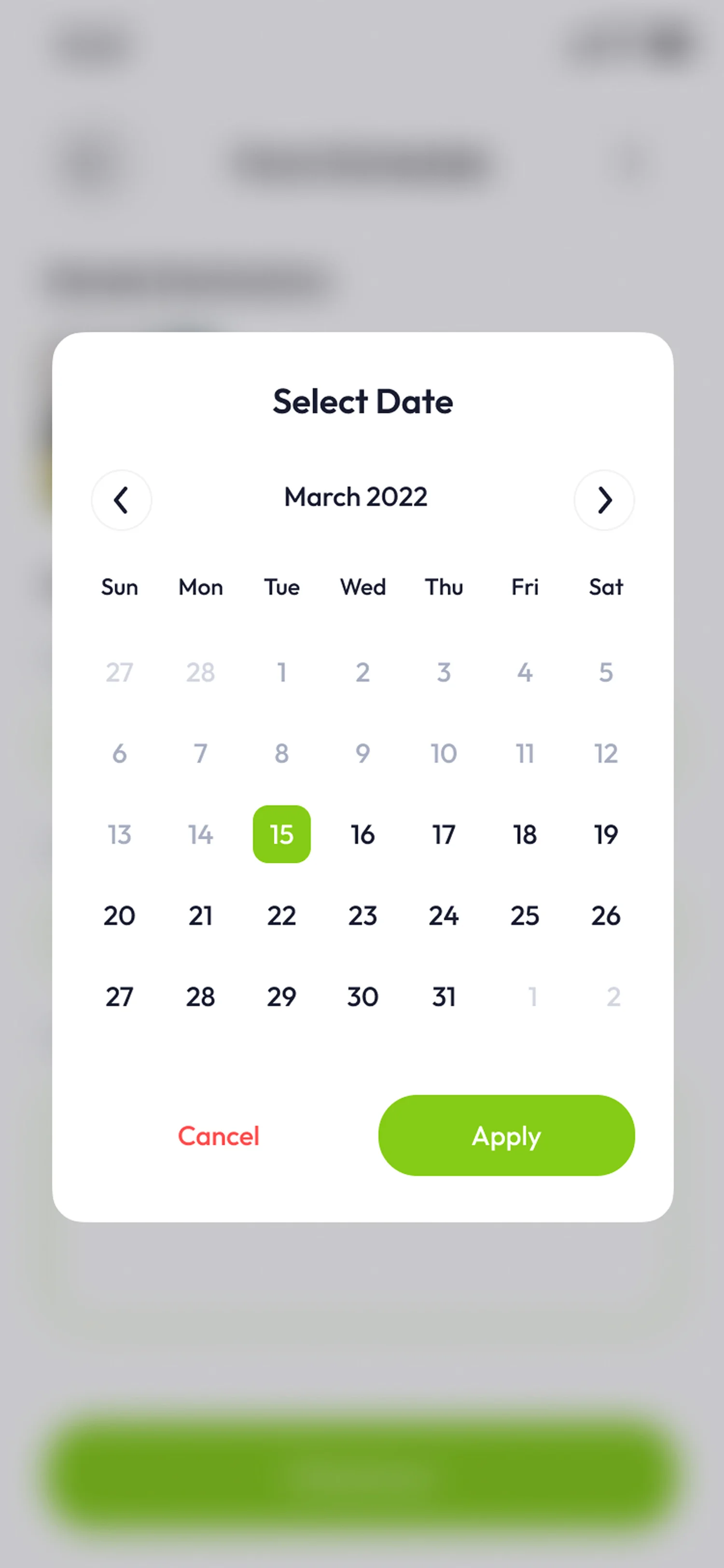Choose March 31
724x1568 pixels.
[x=444, y=996]
